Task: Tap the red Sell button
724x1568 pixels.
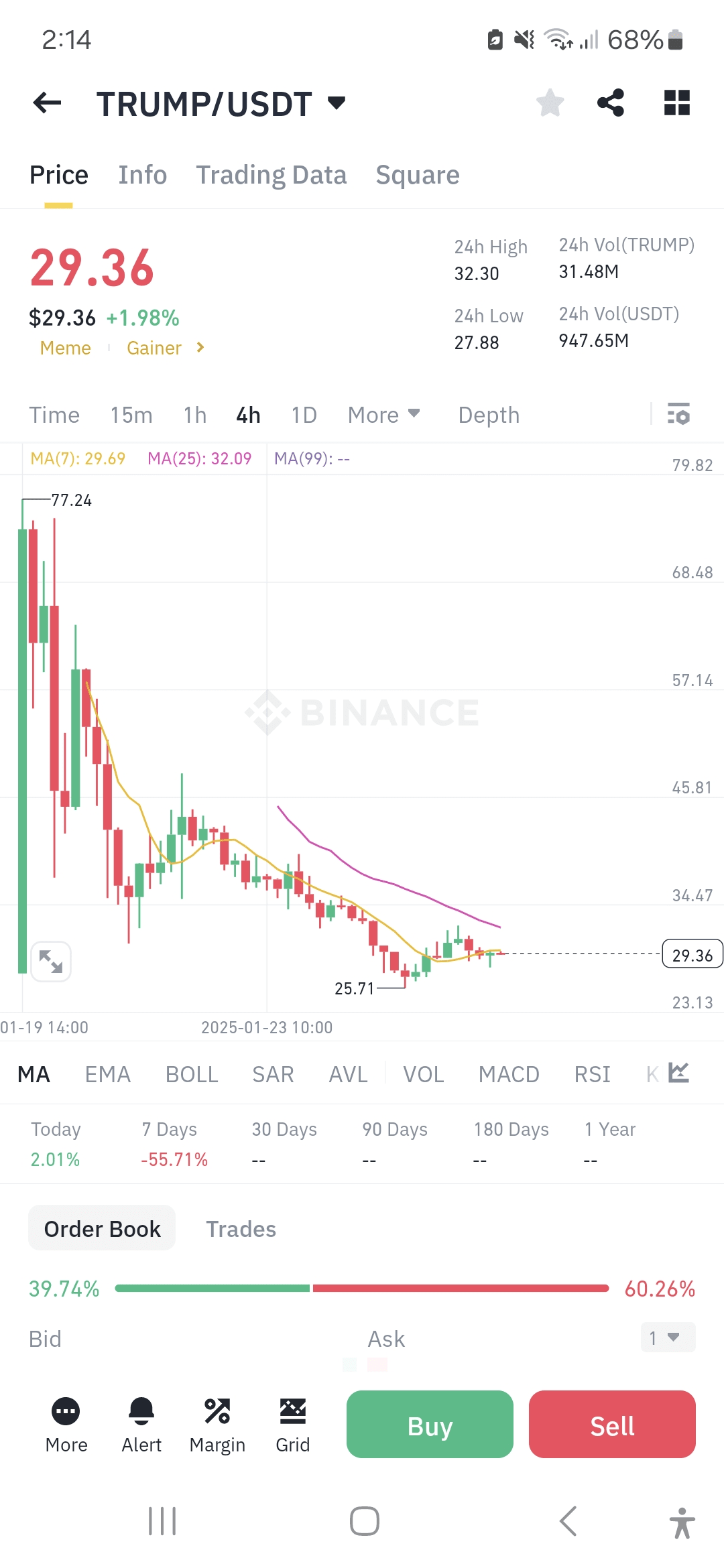Action: (x=612, y=1425)
